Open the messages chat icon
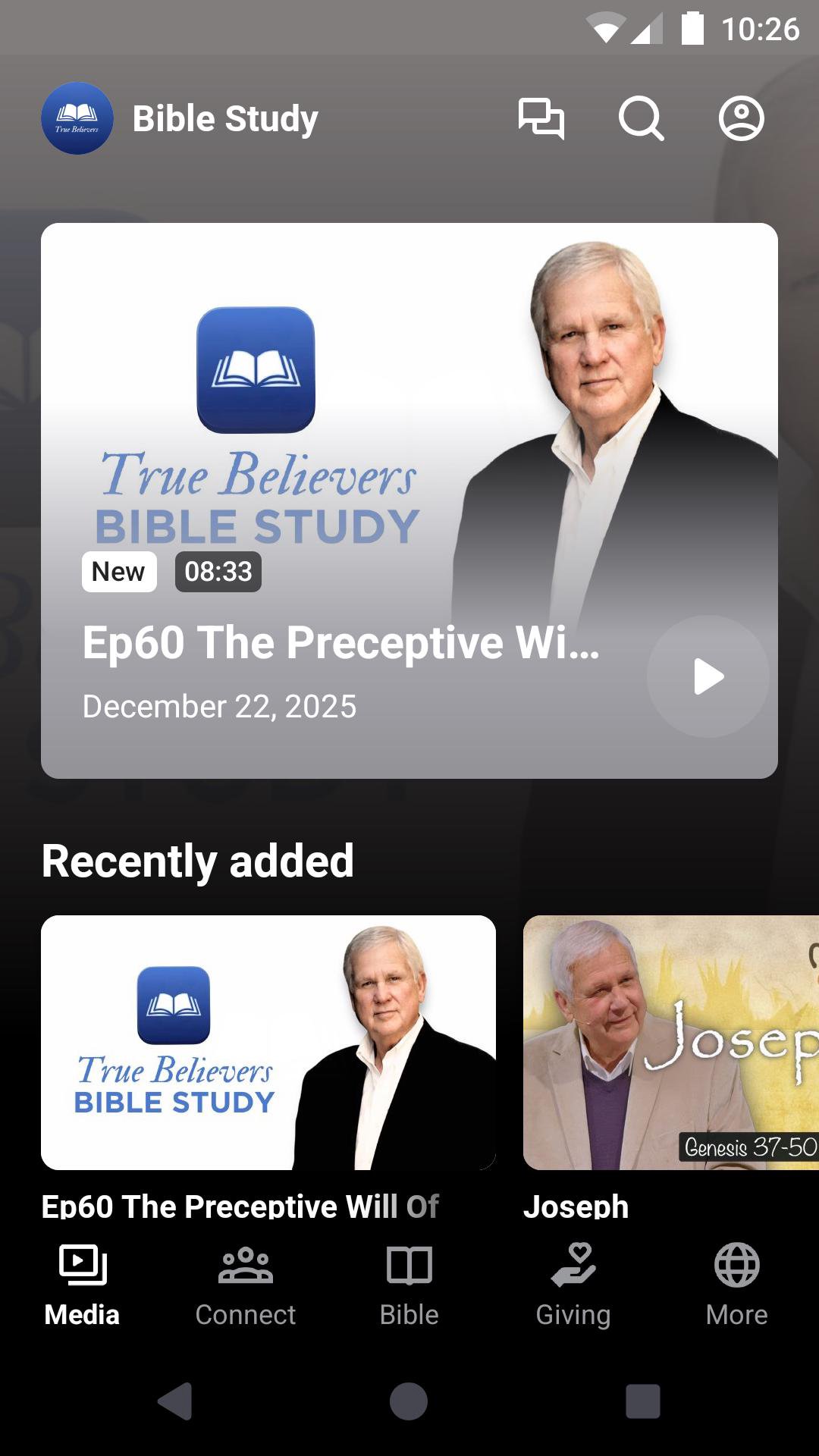Viewport: 819px width, 1456px height. click(541, 118)
